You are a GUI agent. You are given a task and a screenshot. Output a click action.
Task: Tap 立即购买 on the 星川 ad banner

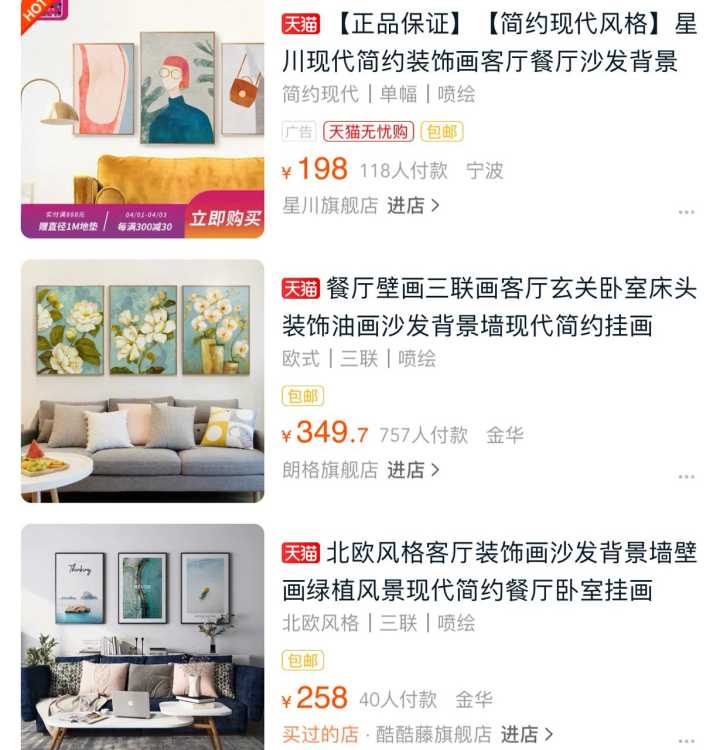(x=225, y=218)
